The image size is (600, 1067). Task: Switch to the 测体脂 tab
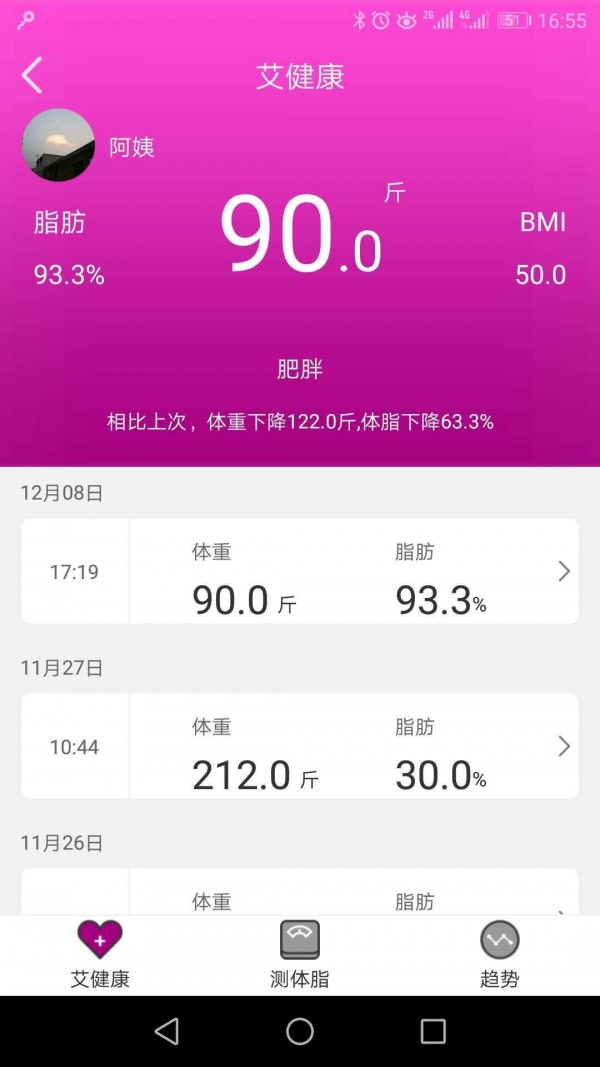coord(300,955)
